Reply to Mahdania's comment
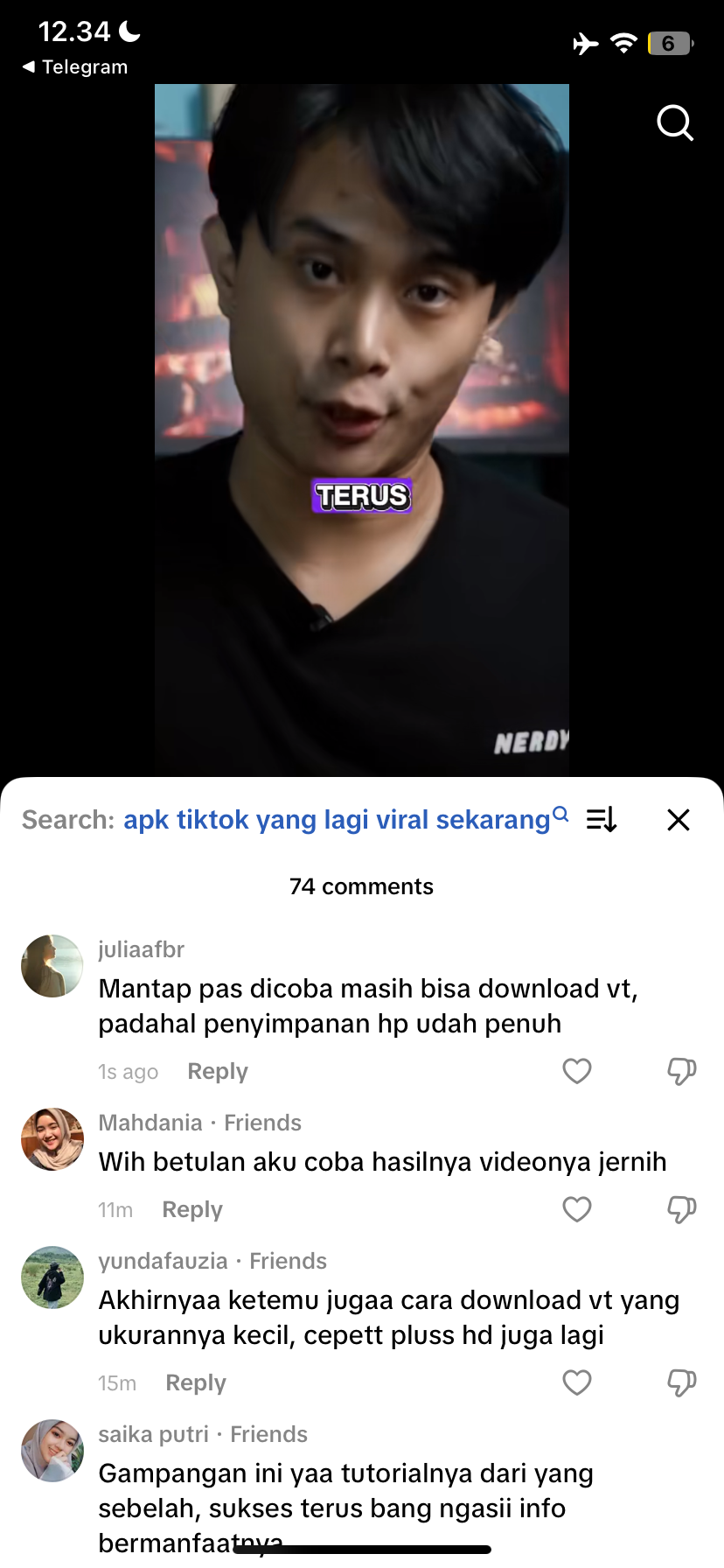The height and width of the screenshot is (1568, 724). (x=192, y=1210)
